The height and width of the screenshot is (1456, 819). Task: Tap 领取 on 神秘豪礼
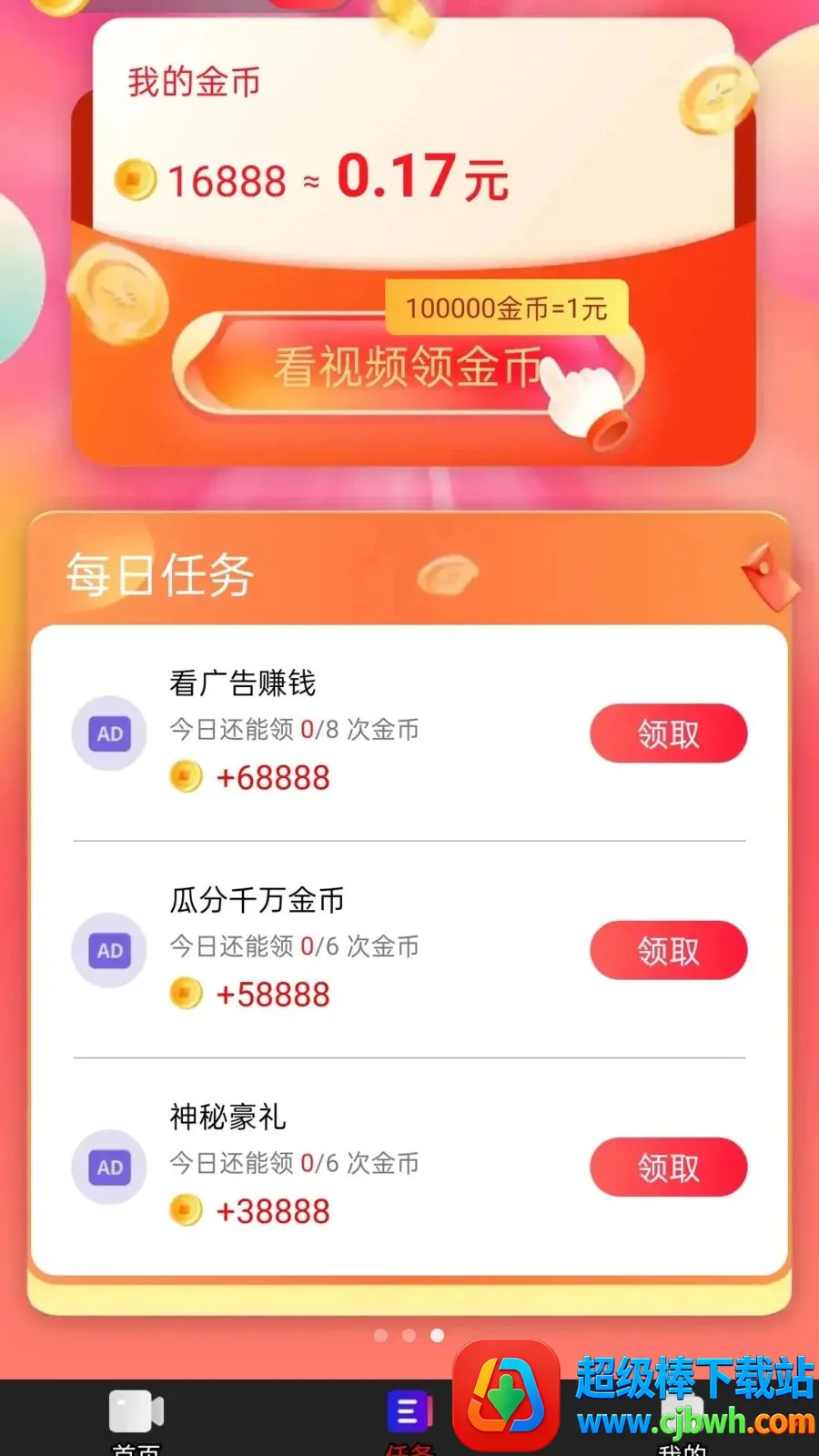(669, 1168)
